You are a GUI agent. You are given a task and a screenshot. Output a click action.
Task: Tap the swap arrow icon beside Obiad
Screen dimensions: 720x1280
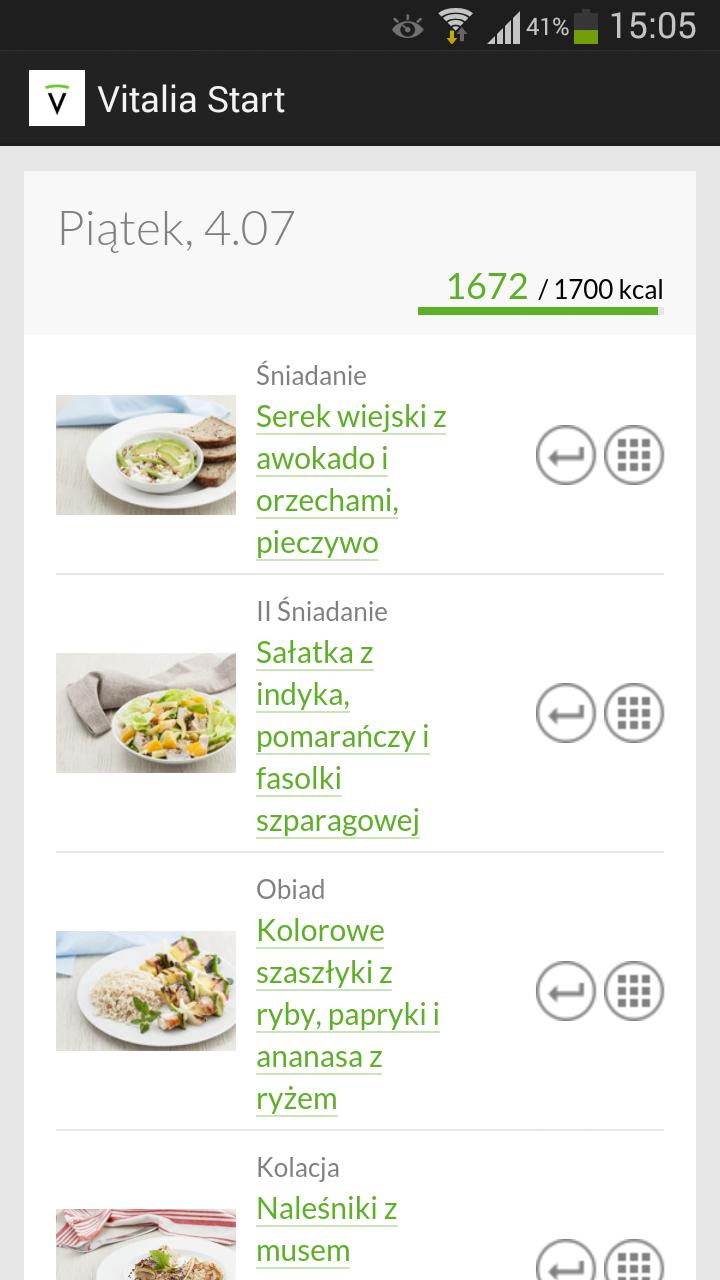tap(565, 991)
